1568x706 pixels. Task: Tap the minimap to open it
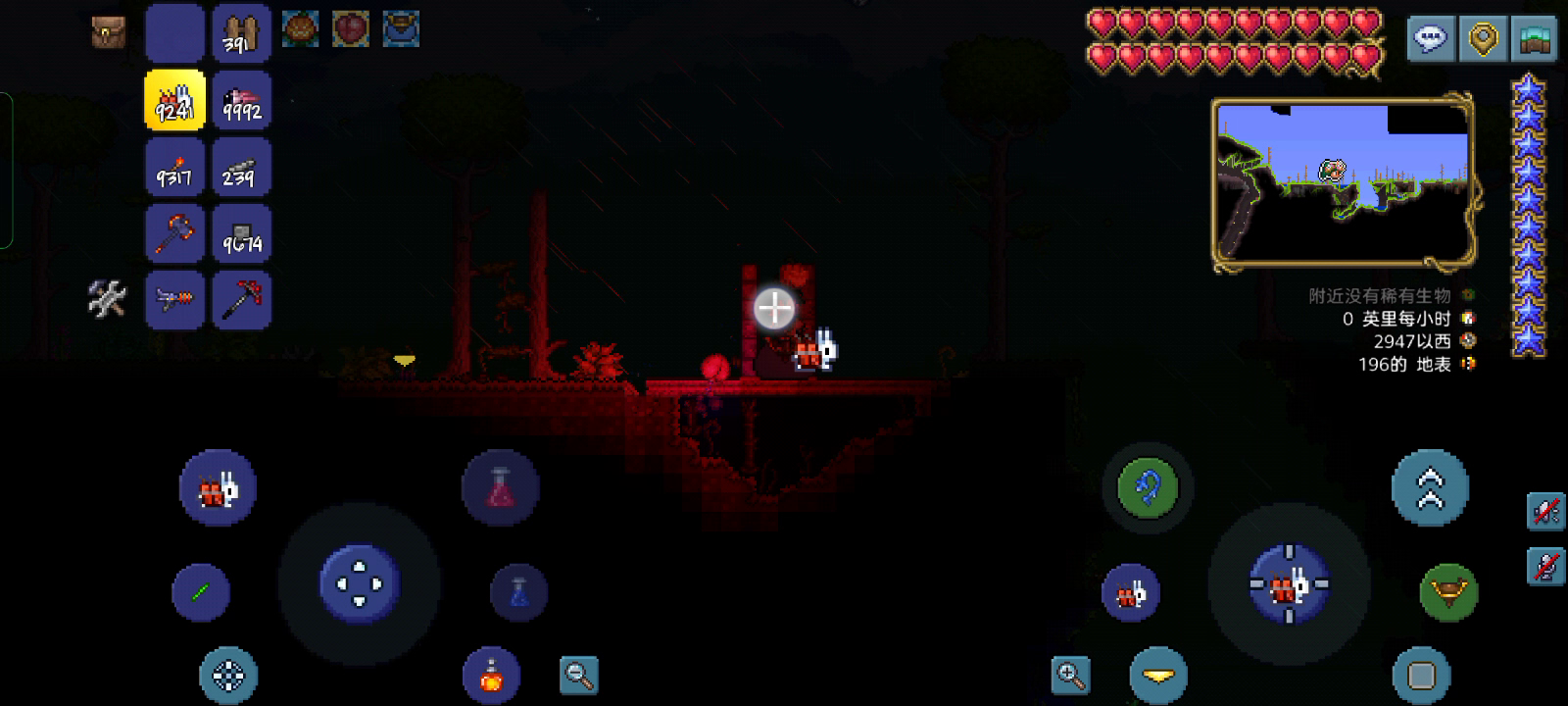pos(1343,182)
